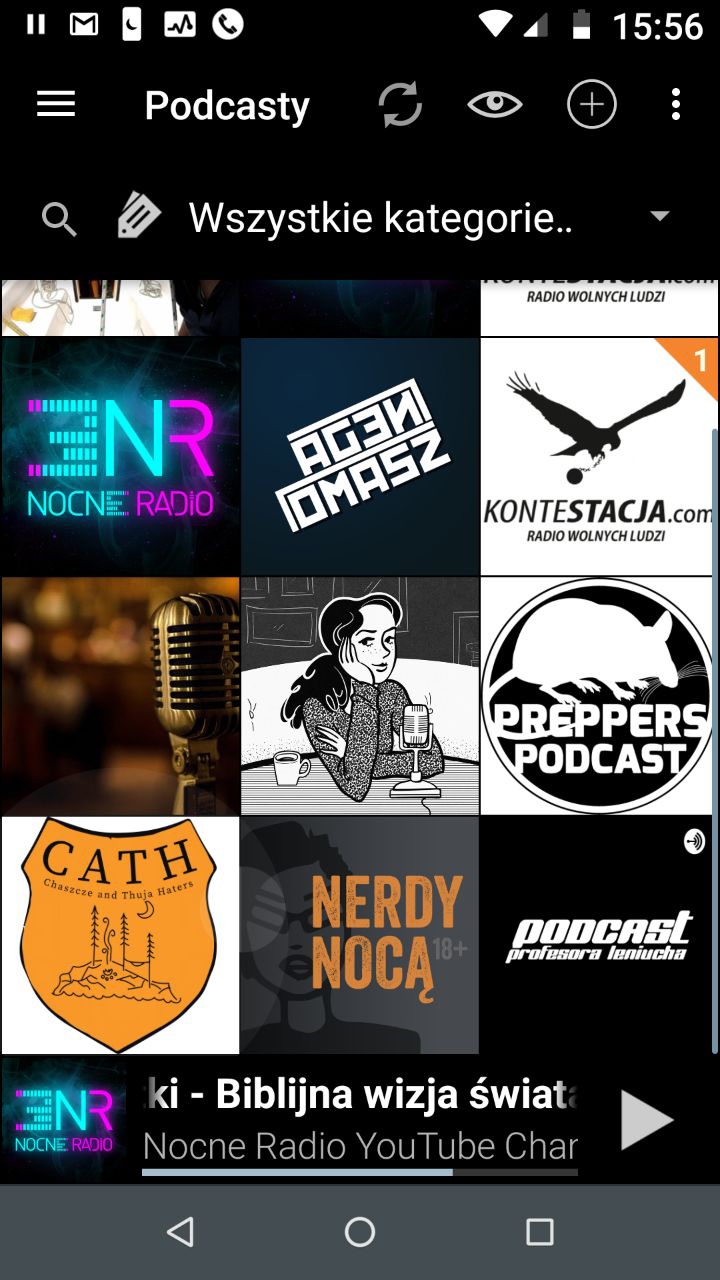Go back using the system back button
Image resolution: width=720 pixels, height=1280 pixels.
pos(180,1232)
